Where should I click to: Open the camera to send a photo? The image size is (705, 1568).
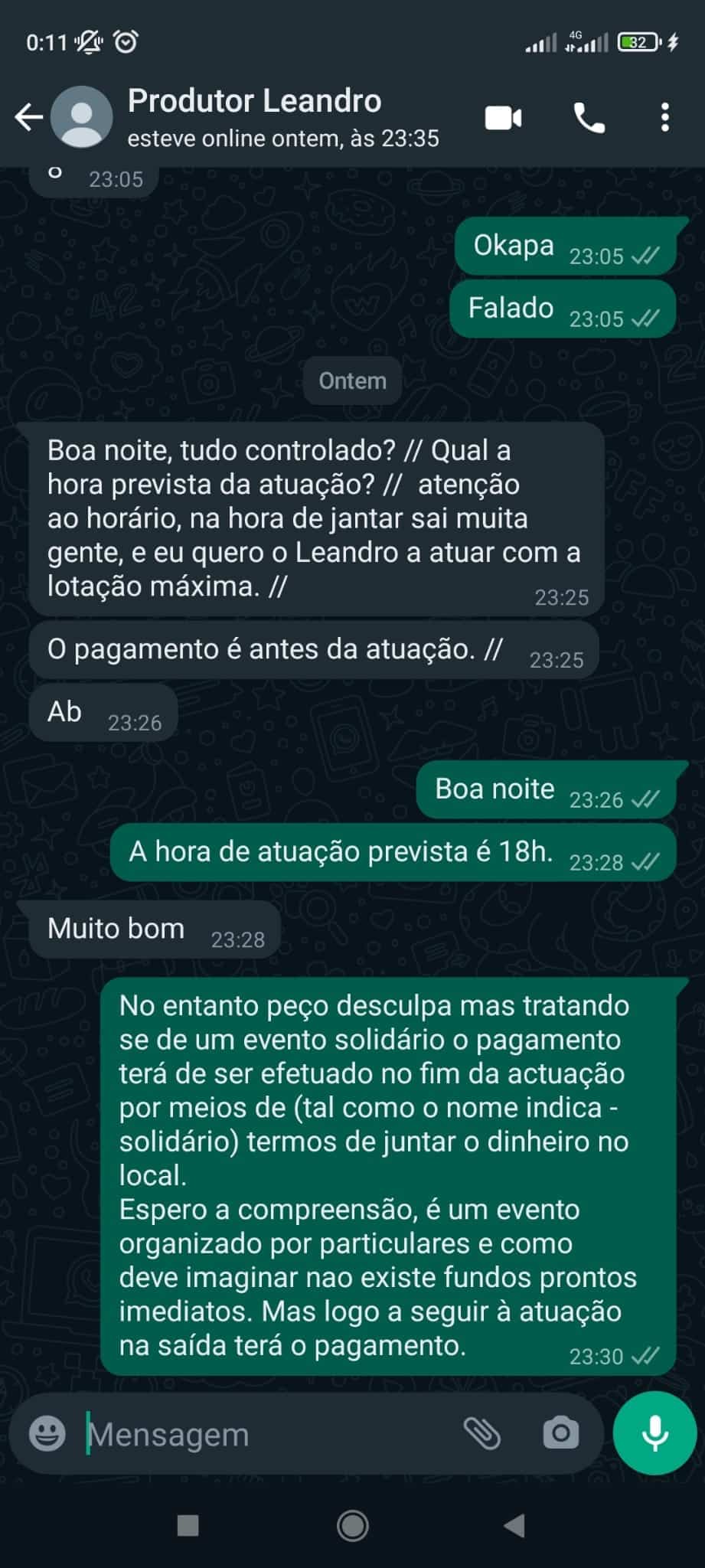tap(560, 1433)
